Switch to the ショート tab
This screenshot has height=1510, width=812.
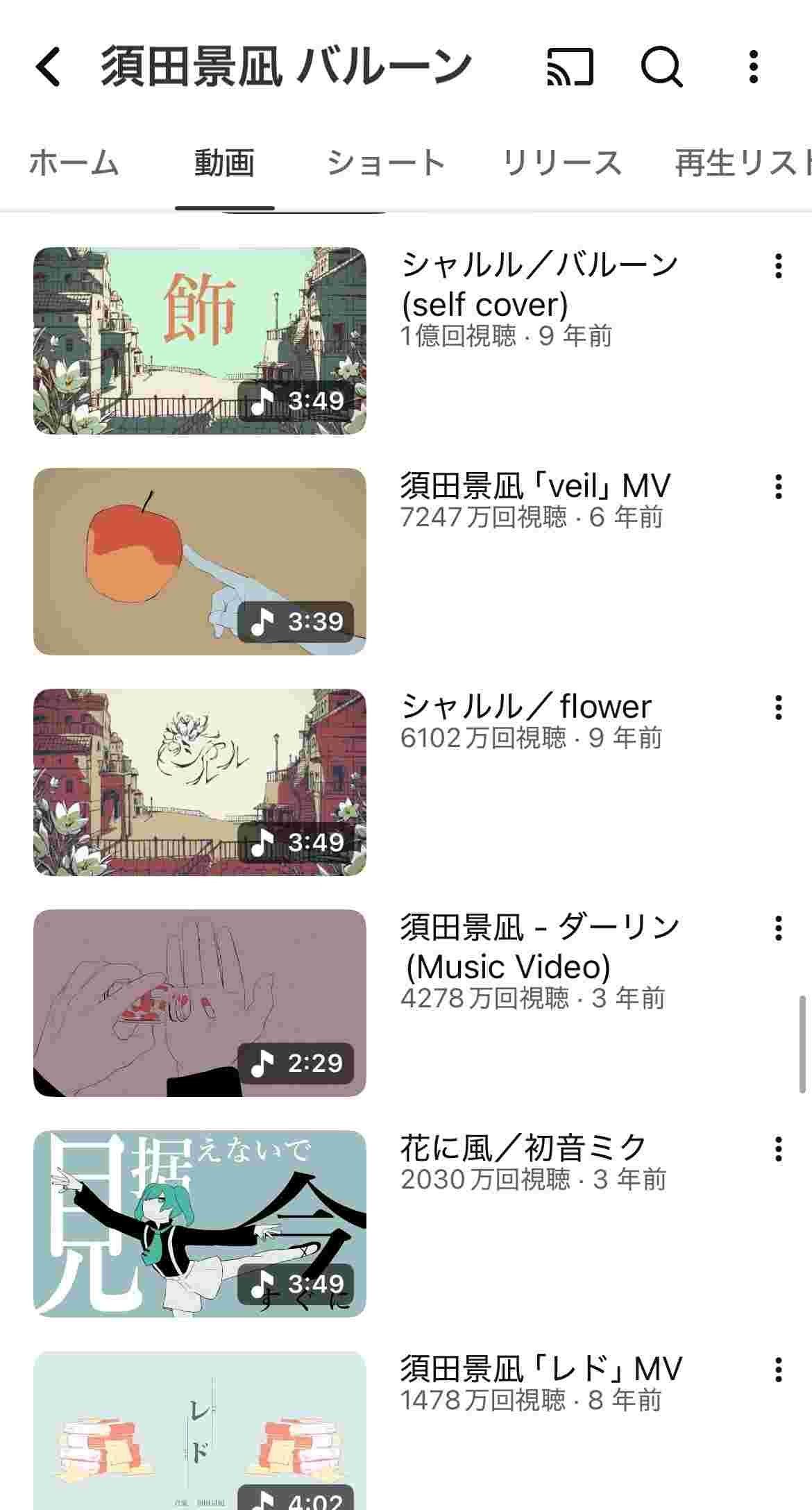coord(385,163)
